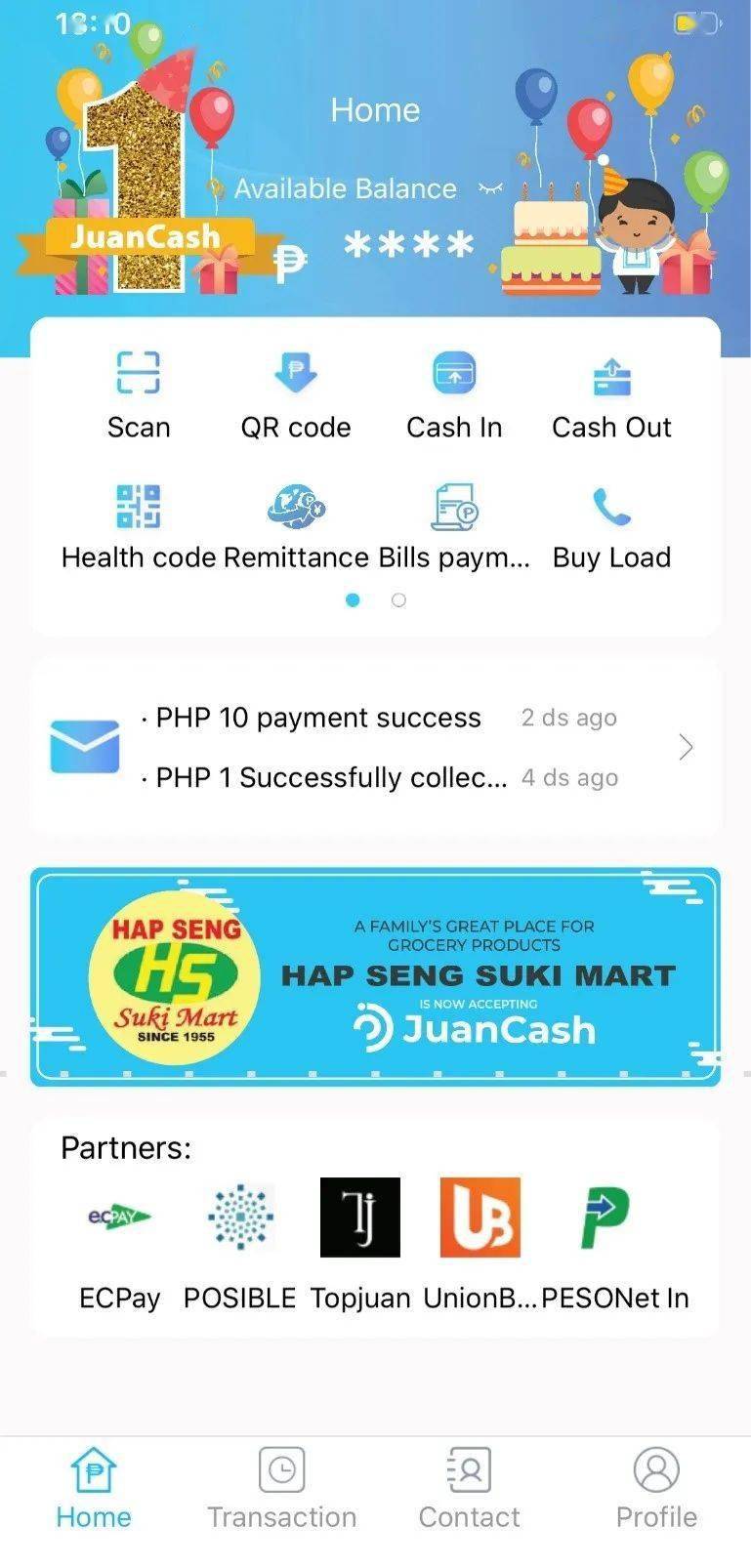Open QR code

tap(296, 395)
